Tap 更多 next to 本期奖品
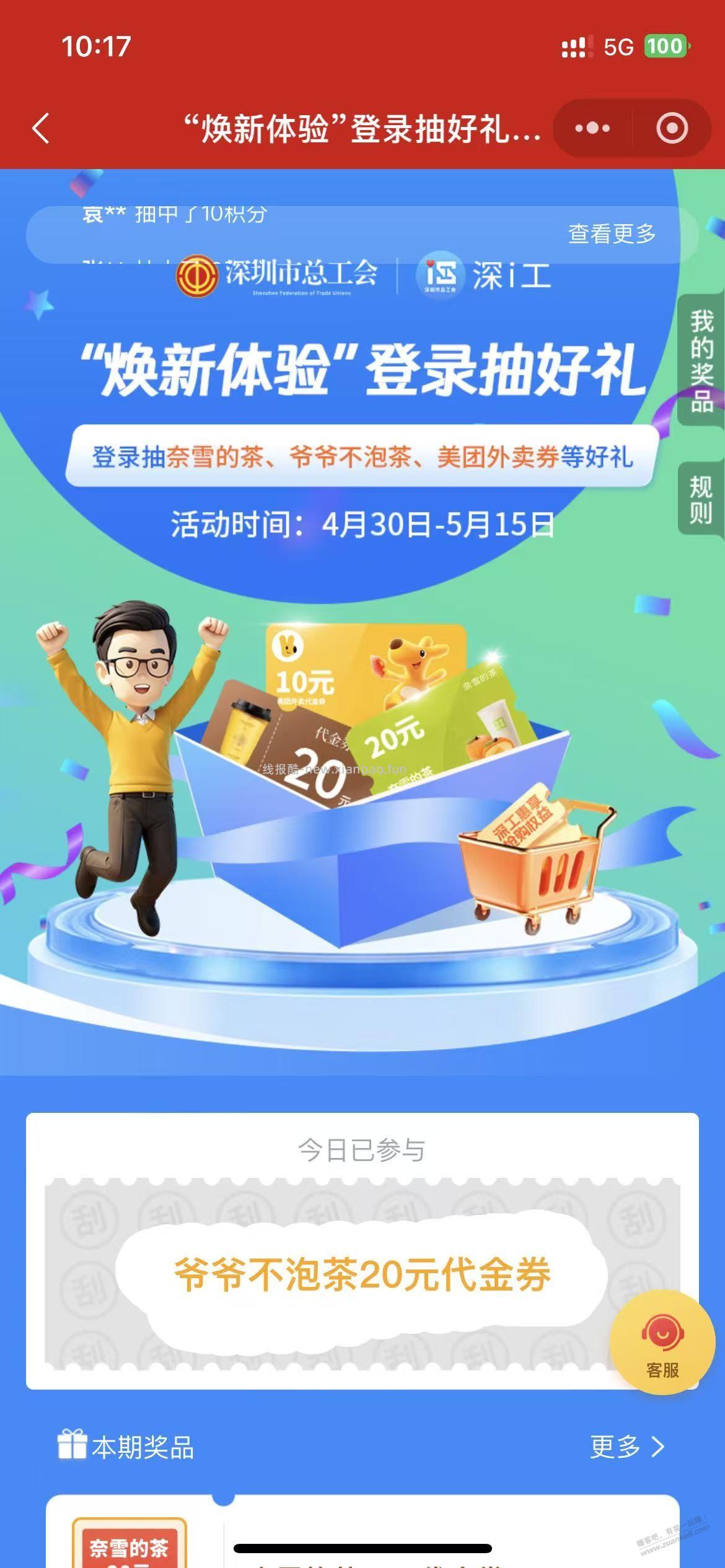Viewport: 725px width, 1568px height. tap(627, 1447)
